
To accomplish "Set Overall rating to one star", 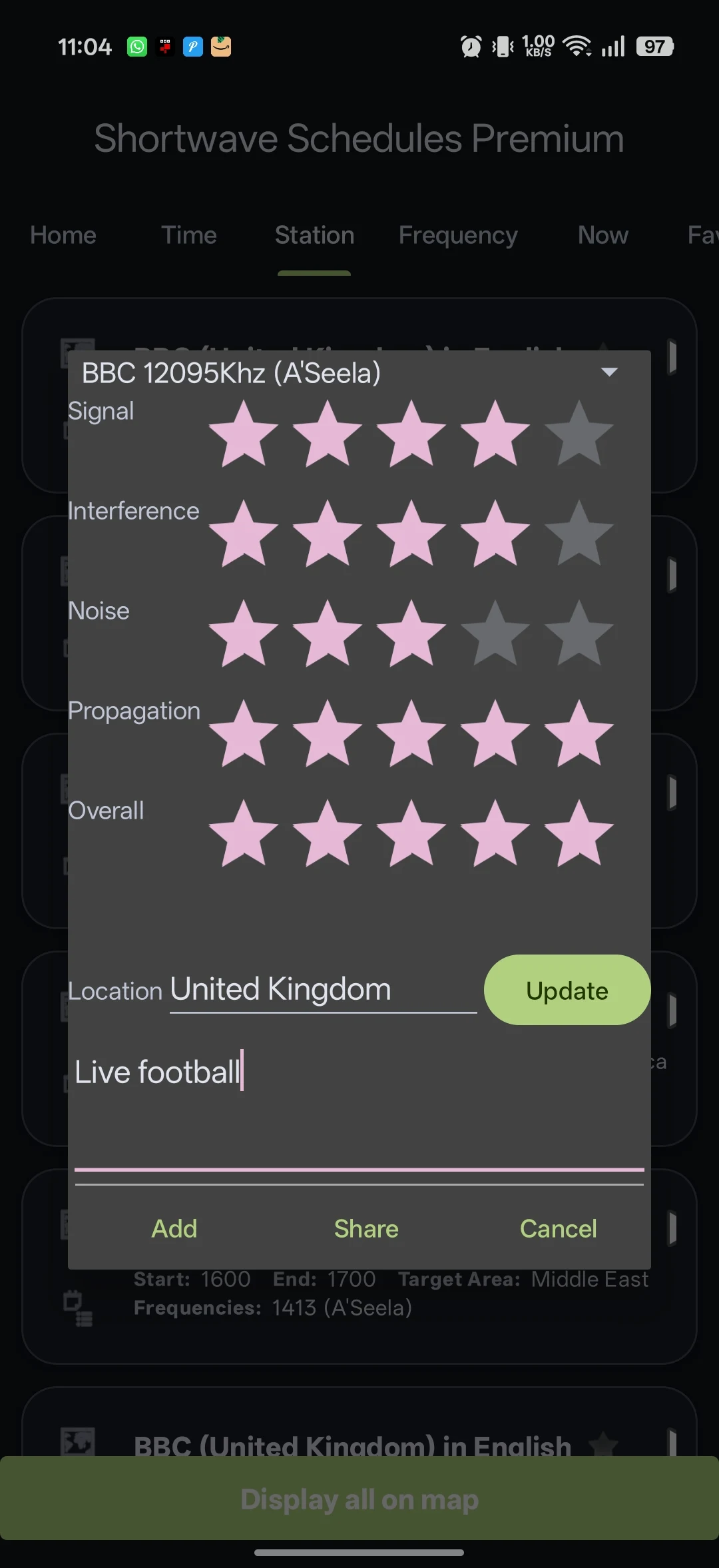I will pos(244,833).
